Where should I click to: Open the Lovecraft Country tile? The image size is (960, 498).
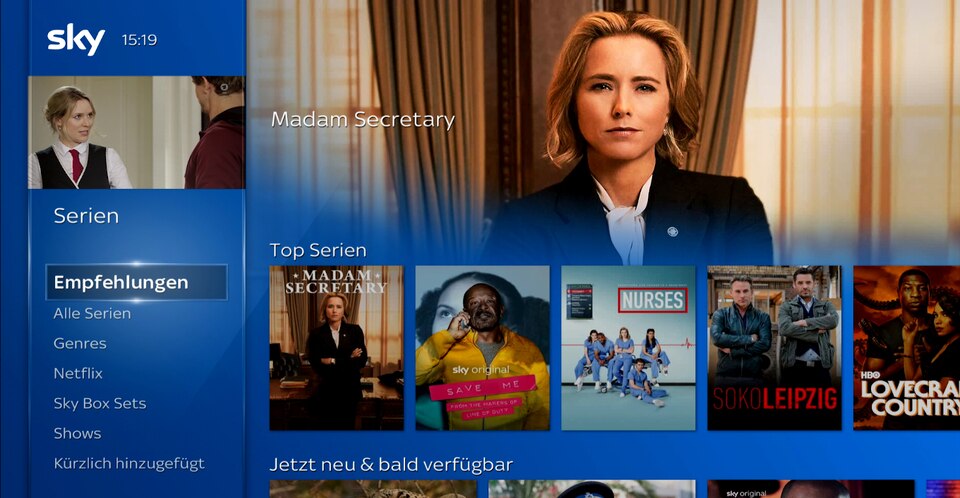point(906,348)
